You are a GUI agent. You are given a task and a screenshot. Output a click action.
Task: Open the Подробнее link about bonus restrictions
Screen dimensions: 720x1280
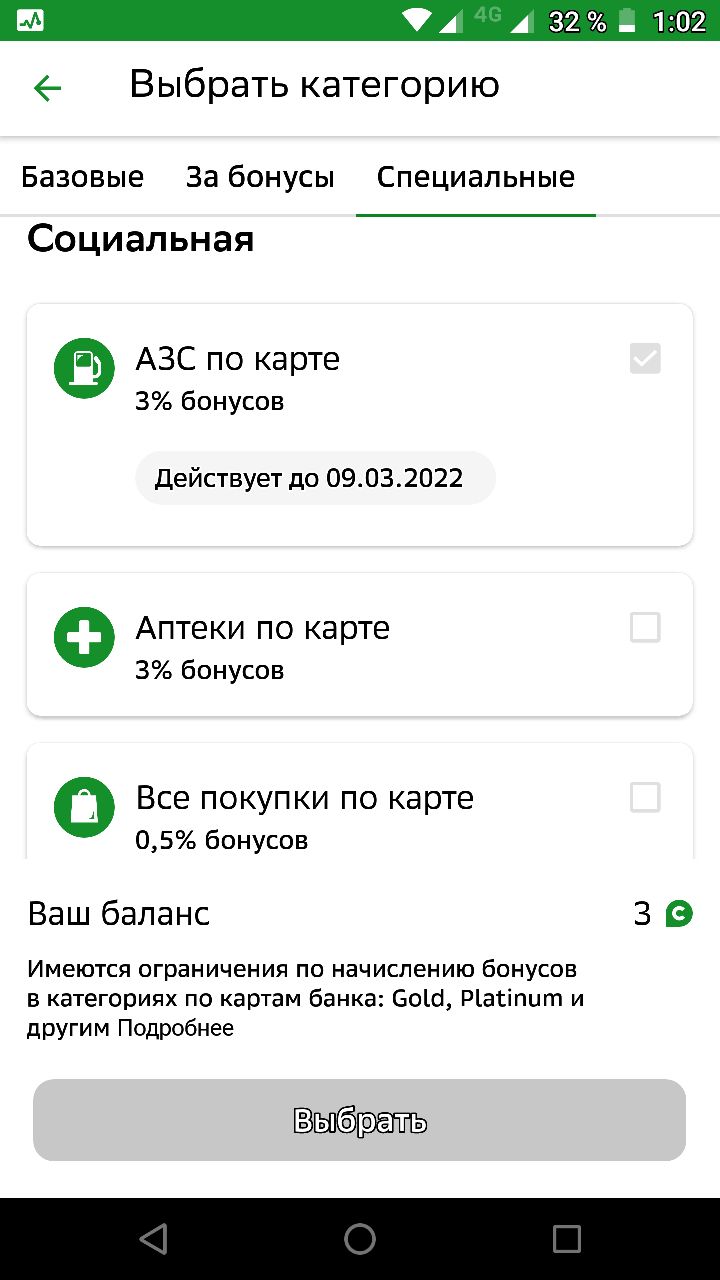175,1029
